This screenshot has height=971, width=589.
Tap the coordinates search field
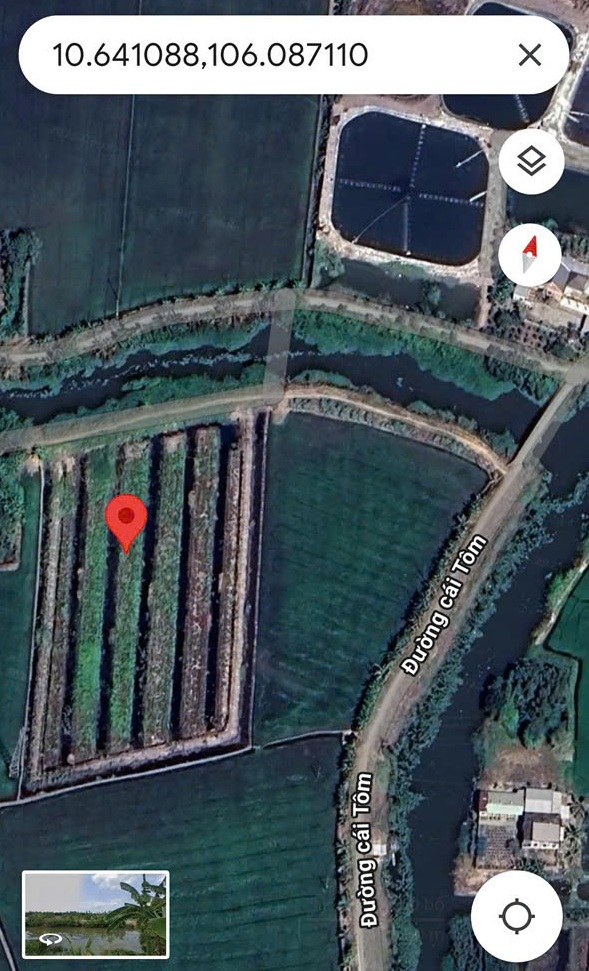point(266,55)
